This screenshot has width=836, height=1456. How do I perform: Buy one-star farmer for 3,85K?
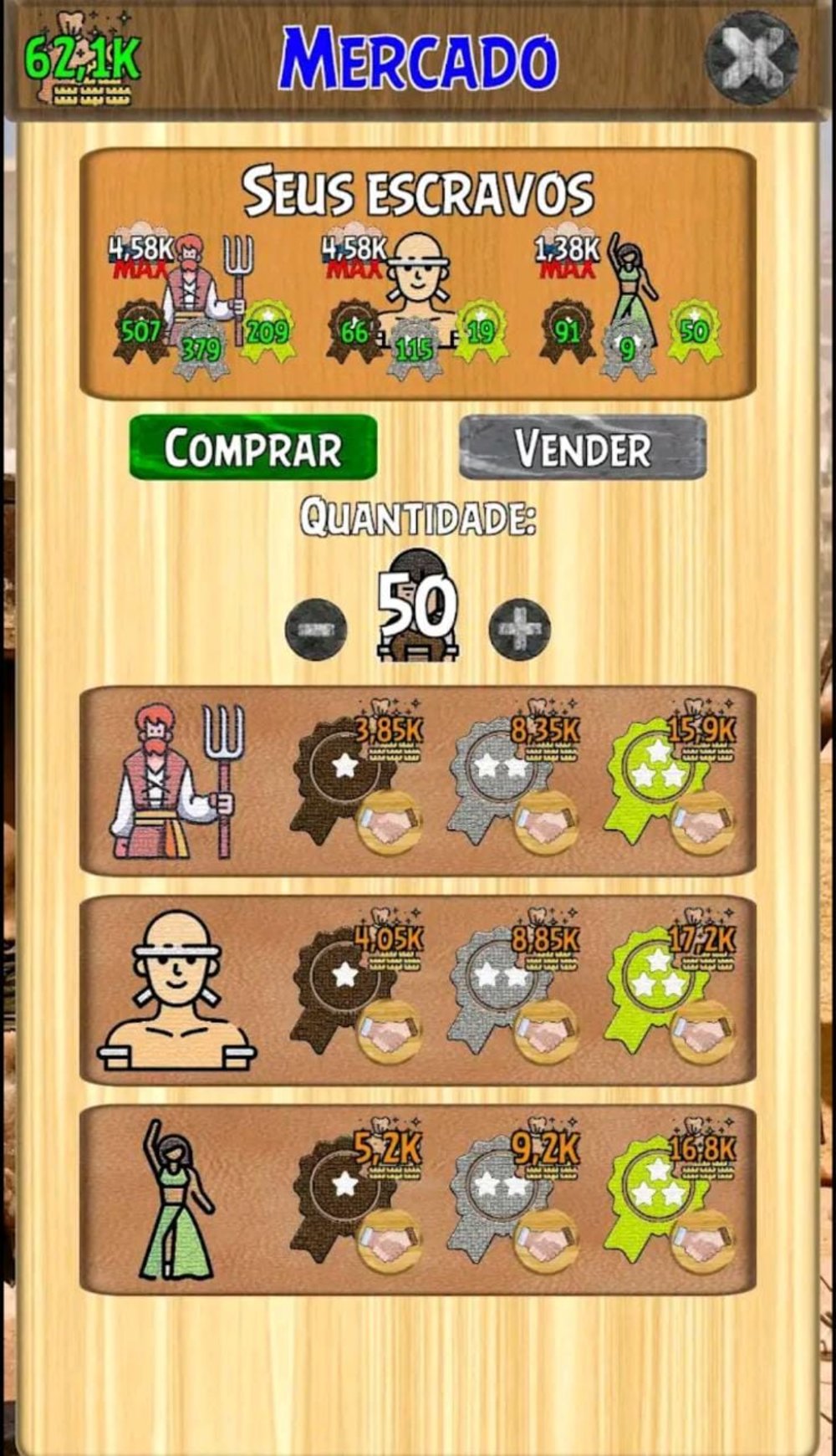(388, 825)
